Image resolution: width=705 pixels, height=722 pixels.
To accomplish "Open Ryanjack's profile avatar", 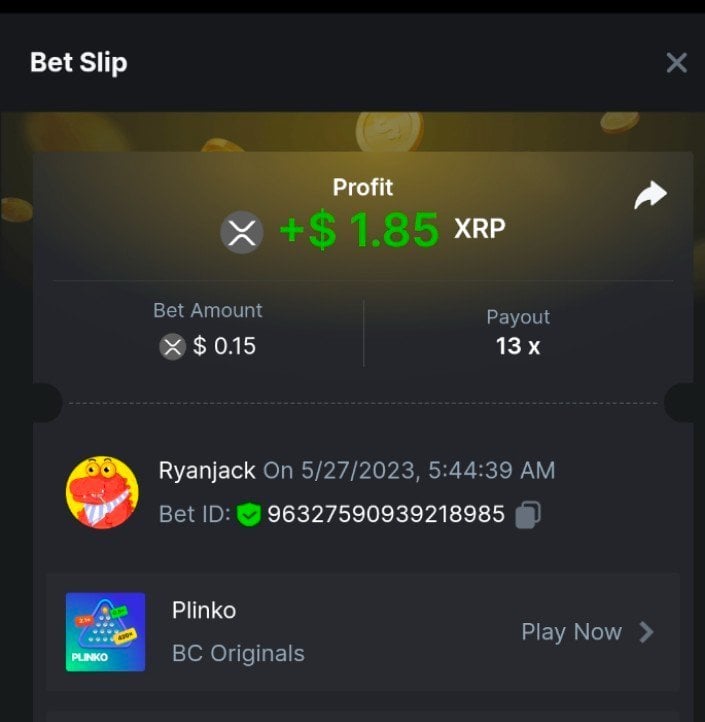I will tap(102, 493).
